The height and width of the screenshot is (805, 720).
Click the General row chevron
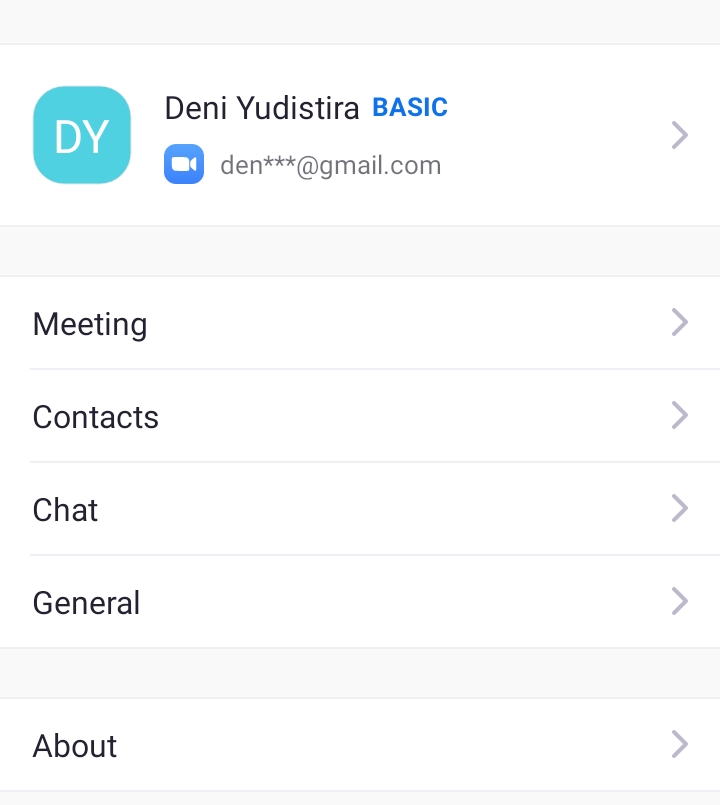click(679, 602)
